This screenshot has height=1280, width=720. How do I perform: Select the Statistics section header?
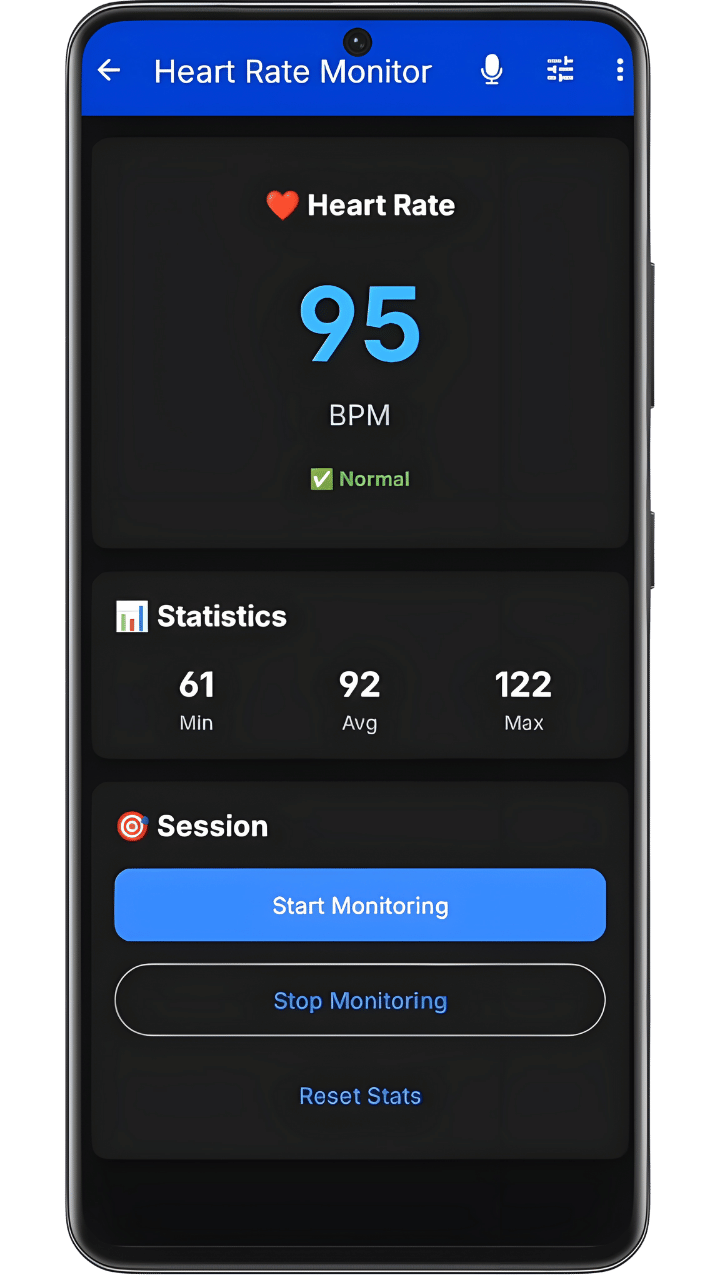200,616
